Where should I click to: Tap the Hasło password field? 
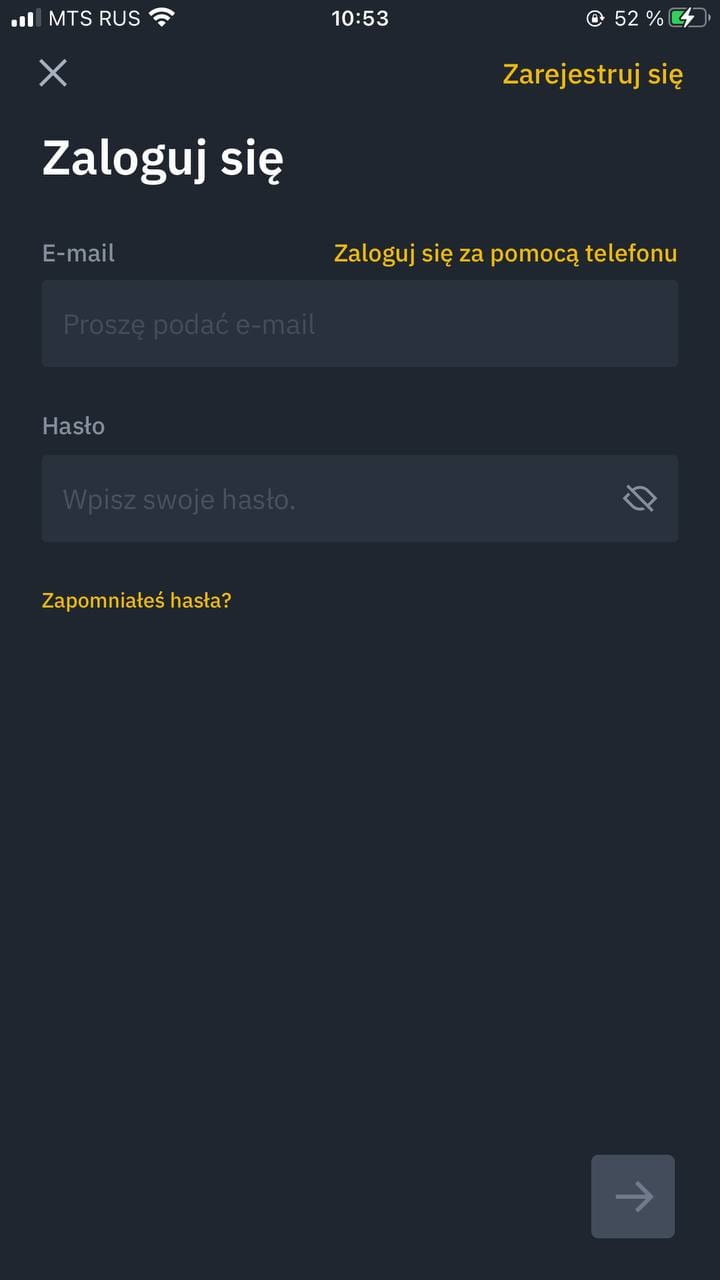pyautogui.click(x=360, y=498)
